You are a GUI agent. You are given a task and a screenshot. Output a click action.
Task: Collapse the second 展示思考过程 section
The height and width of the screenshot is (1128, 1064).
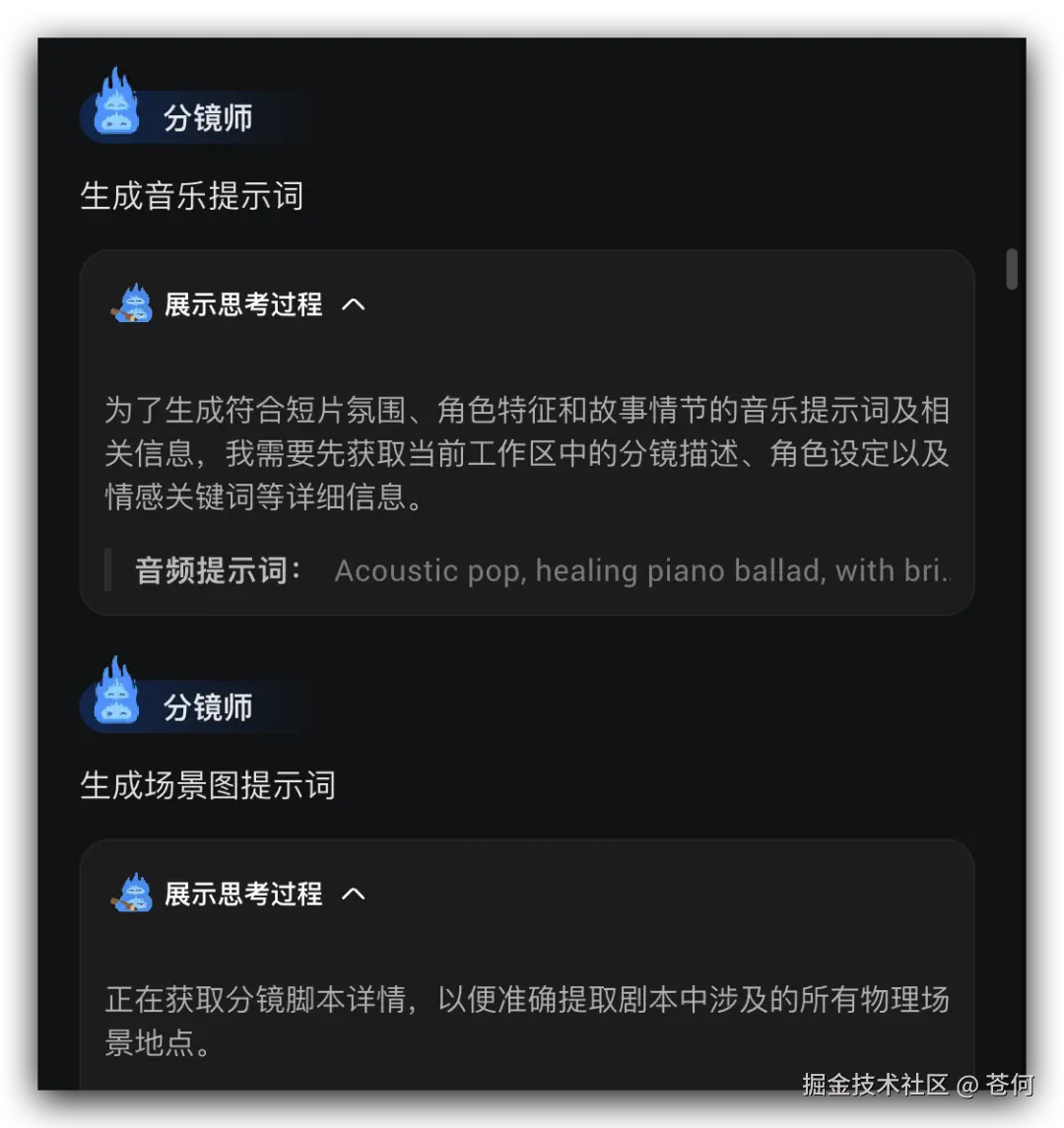coord(355,895)
